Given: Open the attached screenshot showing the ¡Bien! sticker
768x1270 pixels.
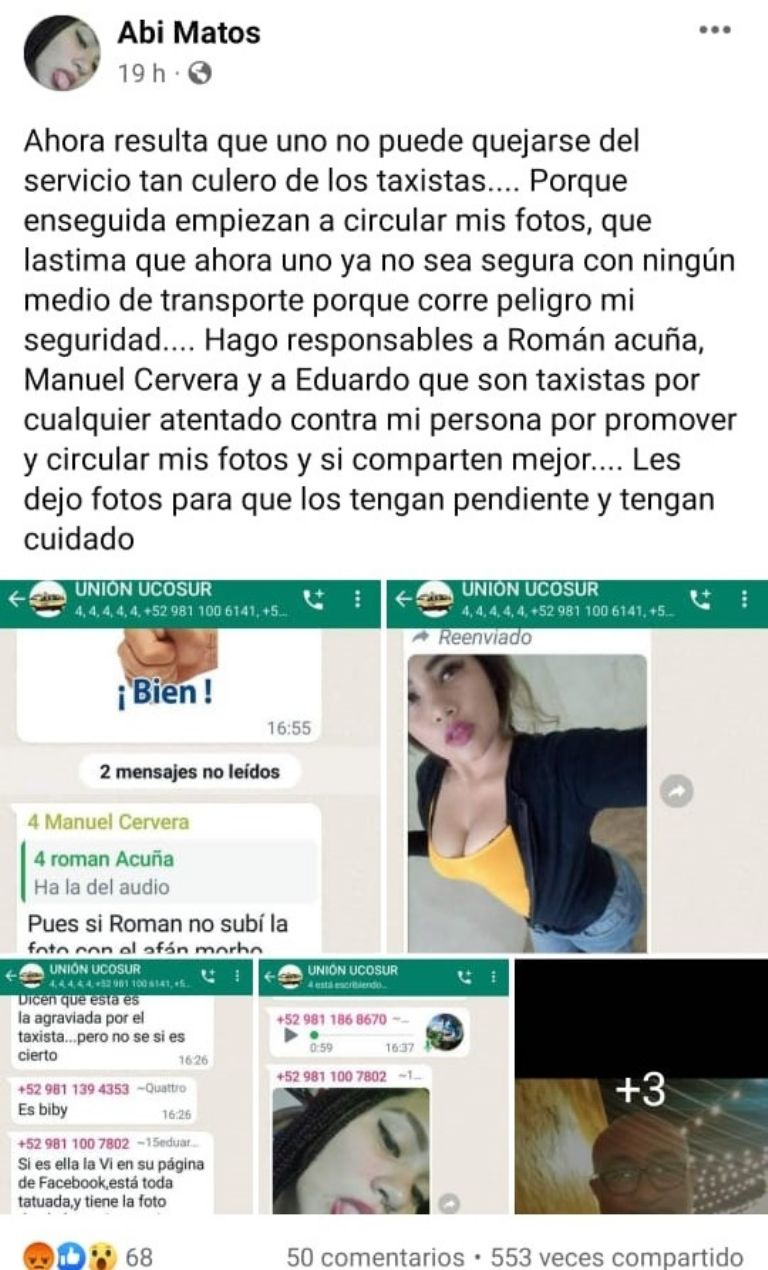Looking at the screenshot, I should [190, 766].
